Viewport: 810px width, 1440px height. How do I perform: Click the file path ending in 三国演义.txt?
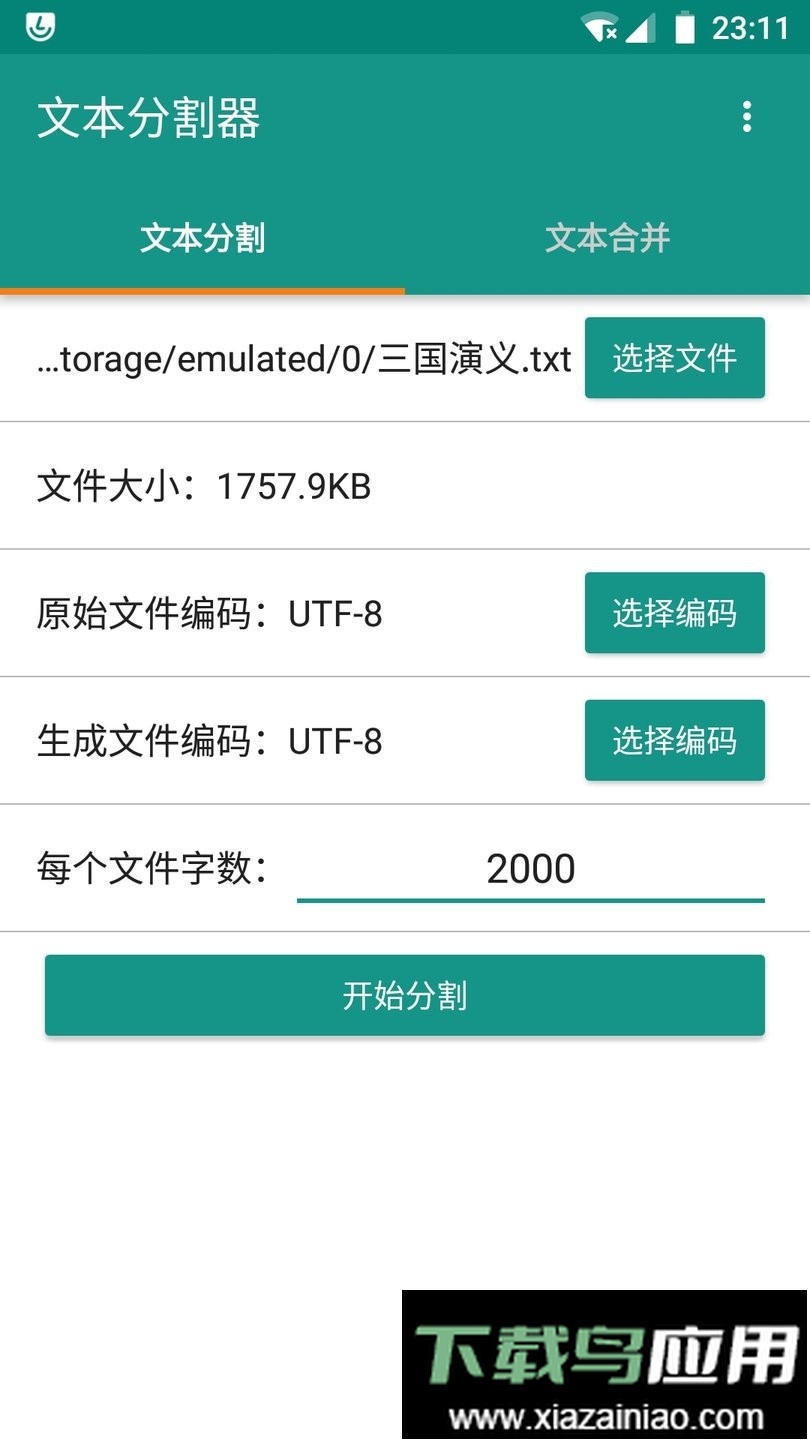pos(300,358)
